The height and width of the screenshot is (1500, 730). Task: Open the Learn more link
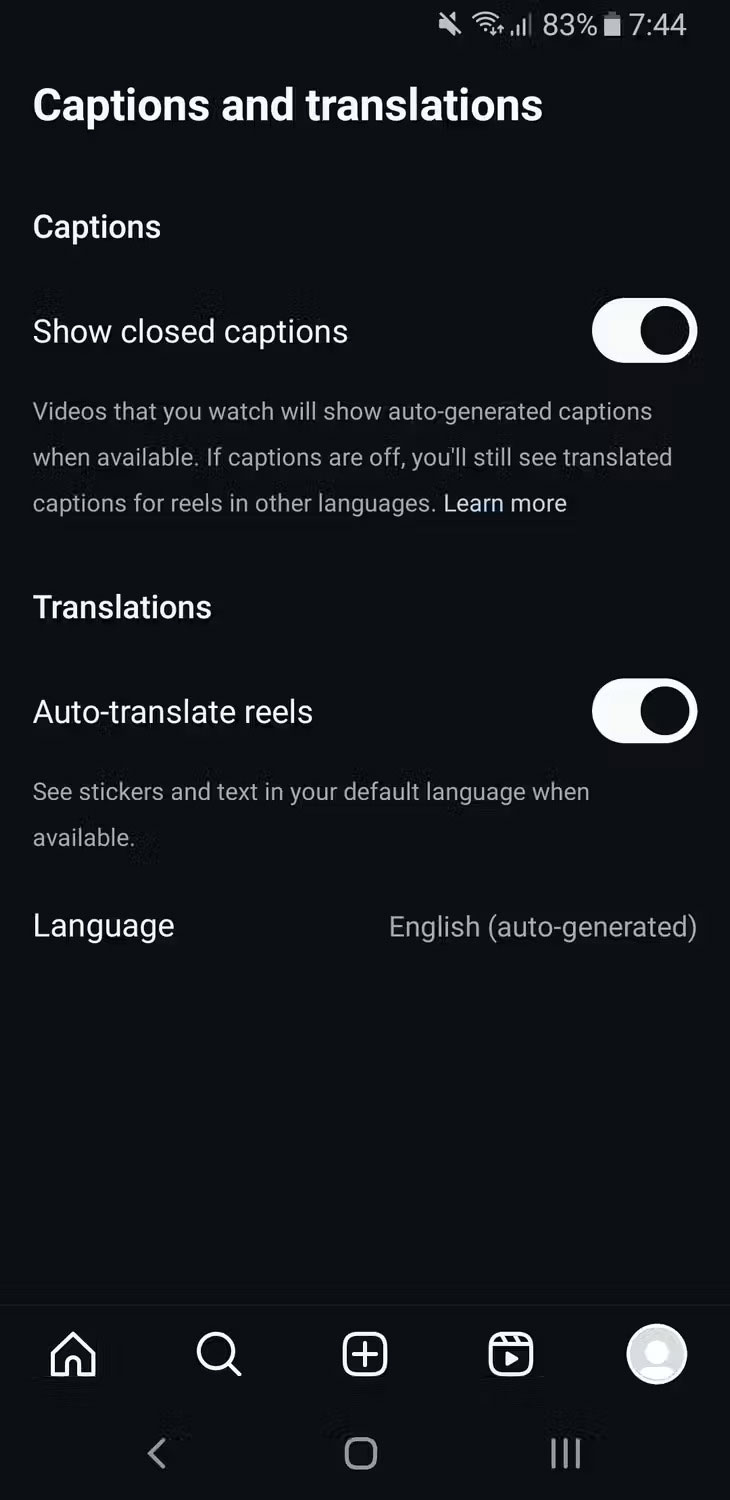pos(505,503)
